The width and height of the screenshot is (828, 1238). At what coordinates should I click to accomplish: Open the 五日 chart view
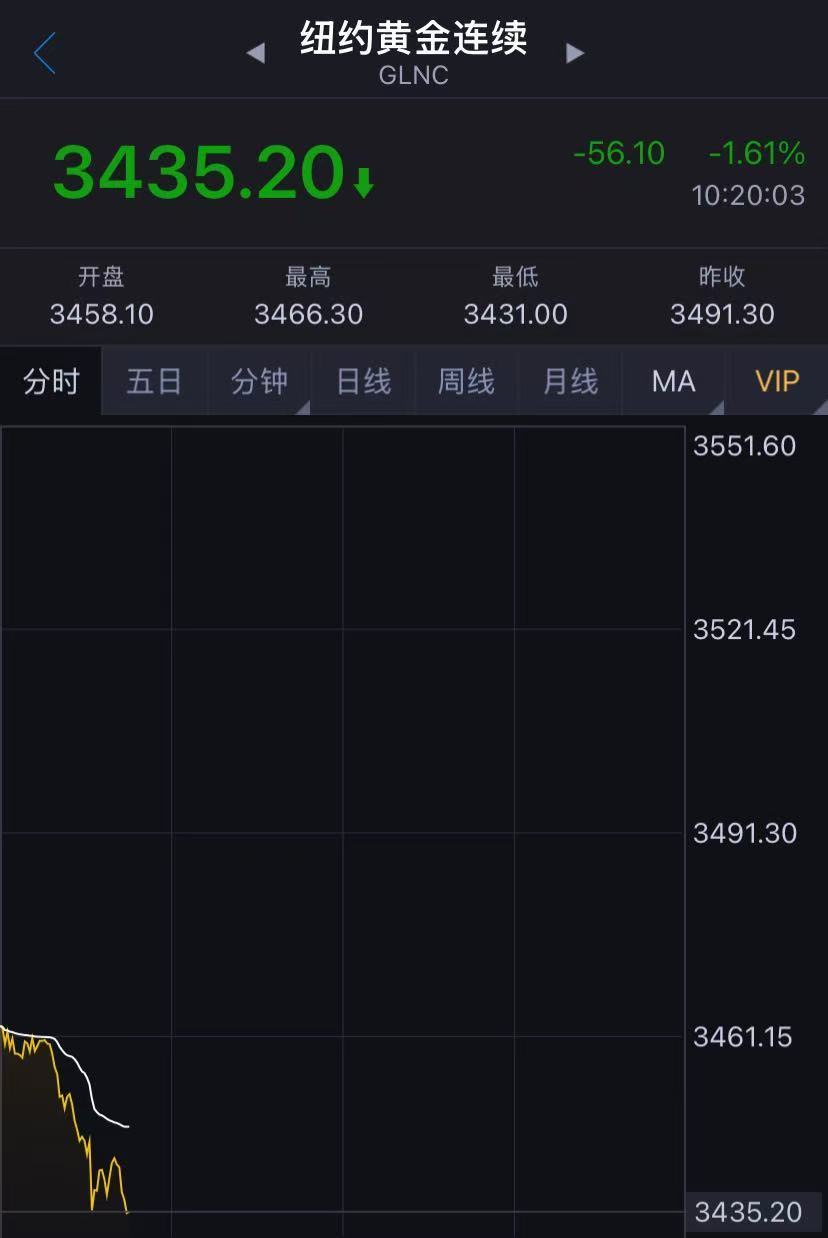(154, 381)
